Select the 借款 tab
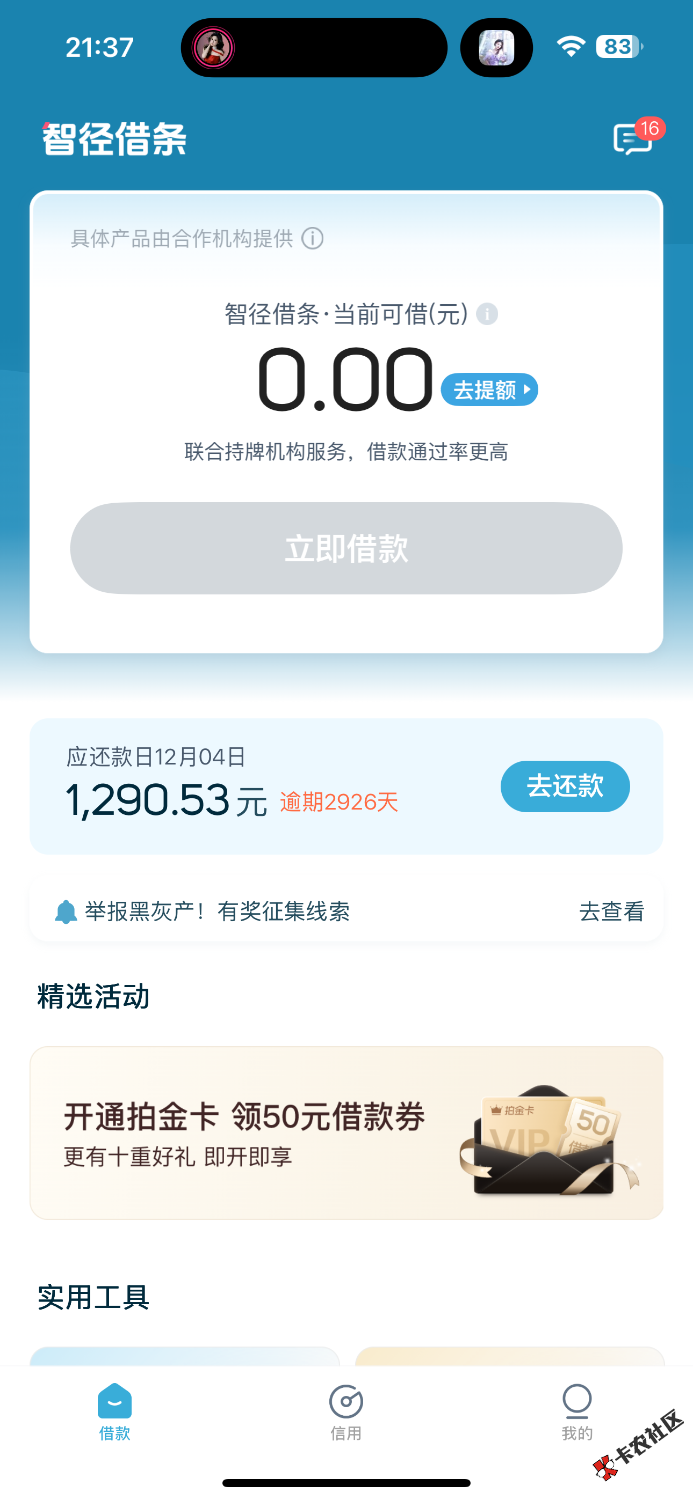The height and width of the screenshot is (1500, 693). click(115, 1411)
